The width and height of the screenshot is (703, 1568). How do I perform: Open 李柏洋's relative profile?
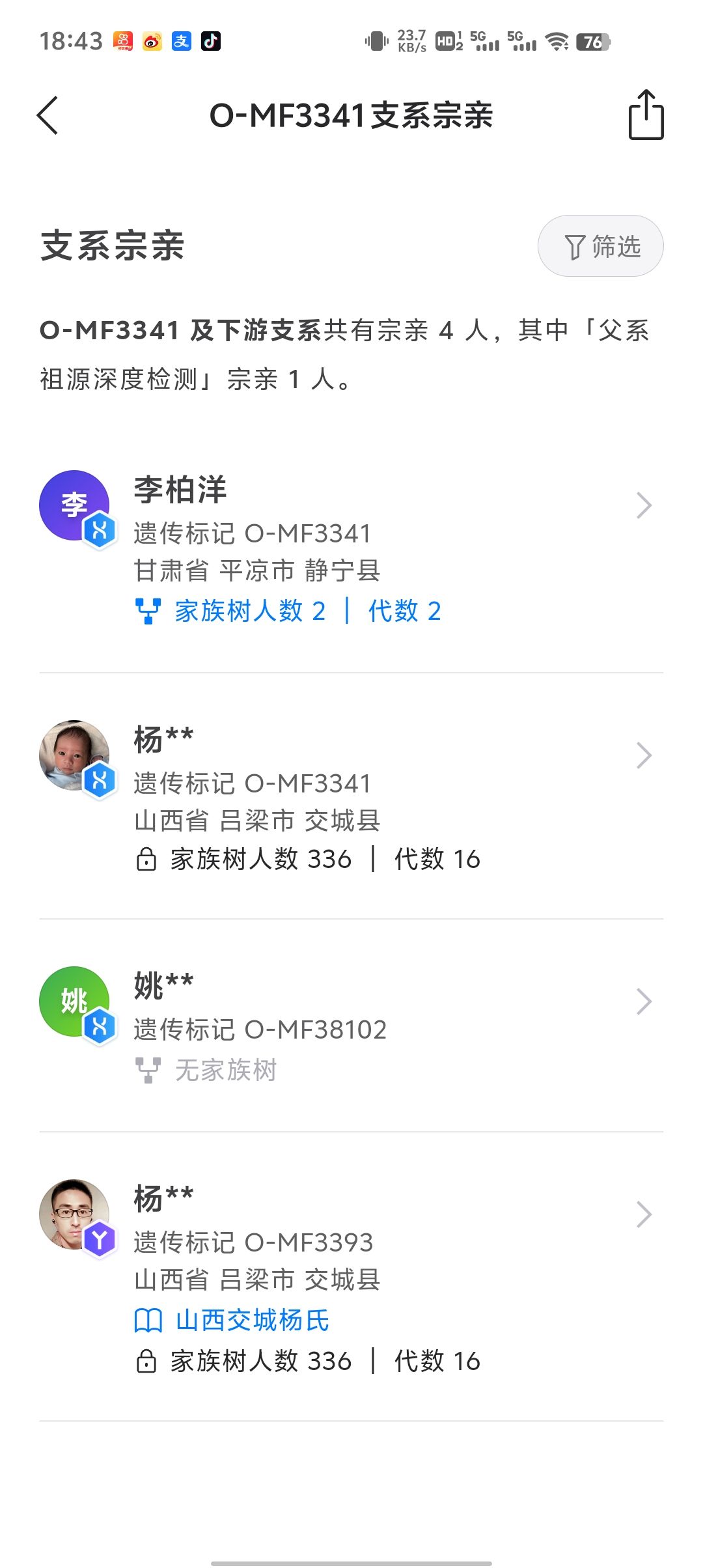click(x=351, y=514)
